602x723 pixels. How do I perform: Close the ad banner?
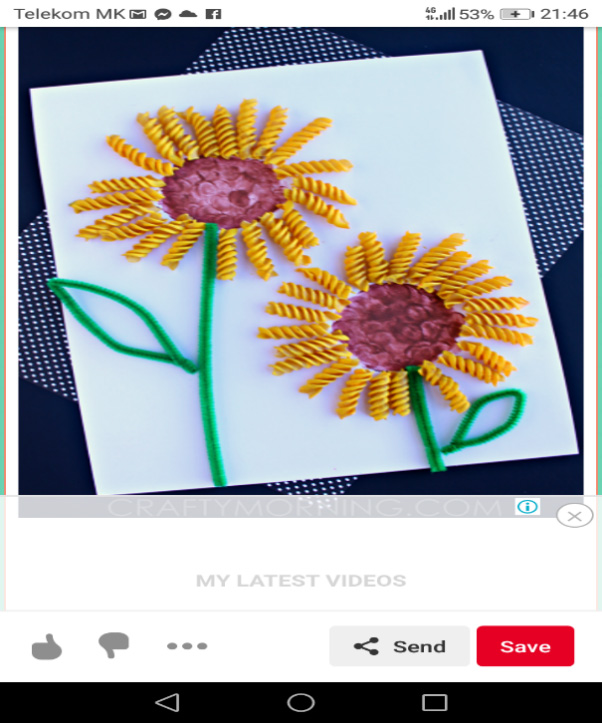[573, 516]
